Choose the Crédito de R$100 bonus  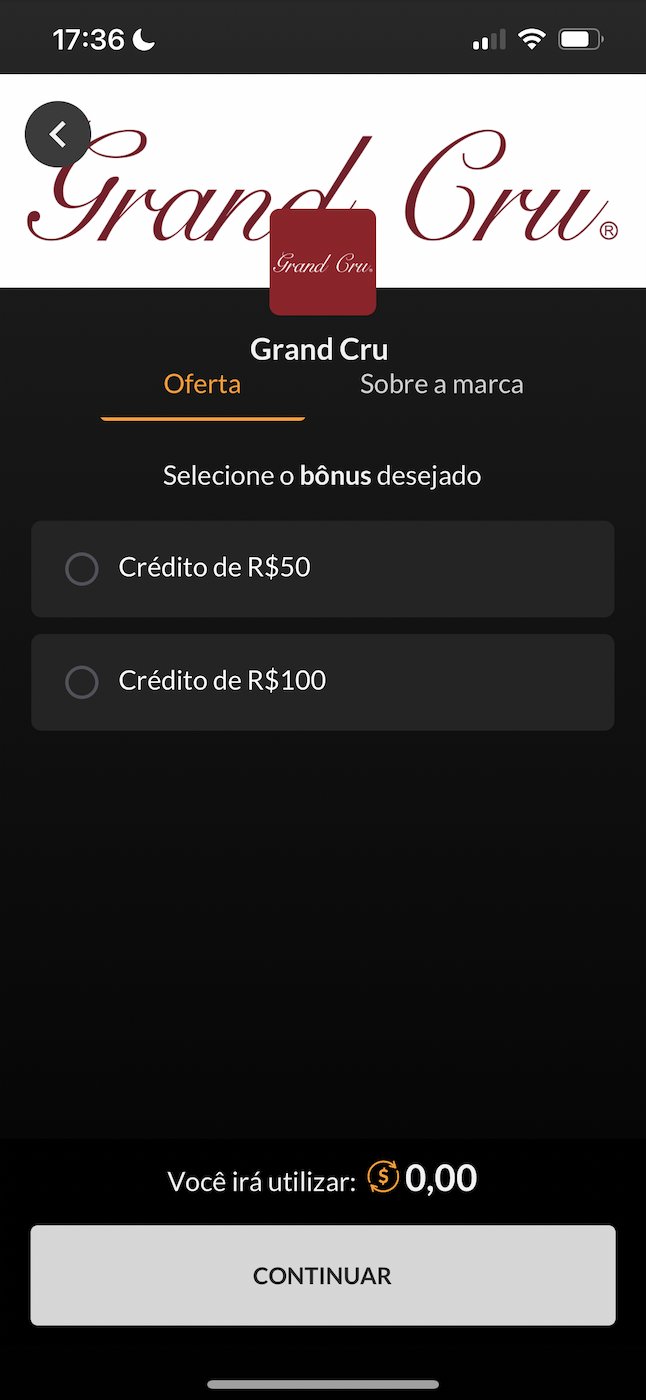(323, 682)
